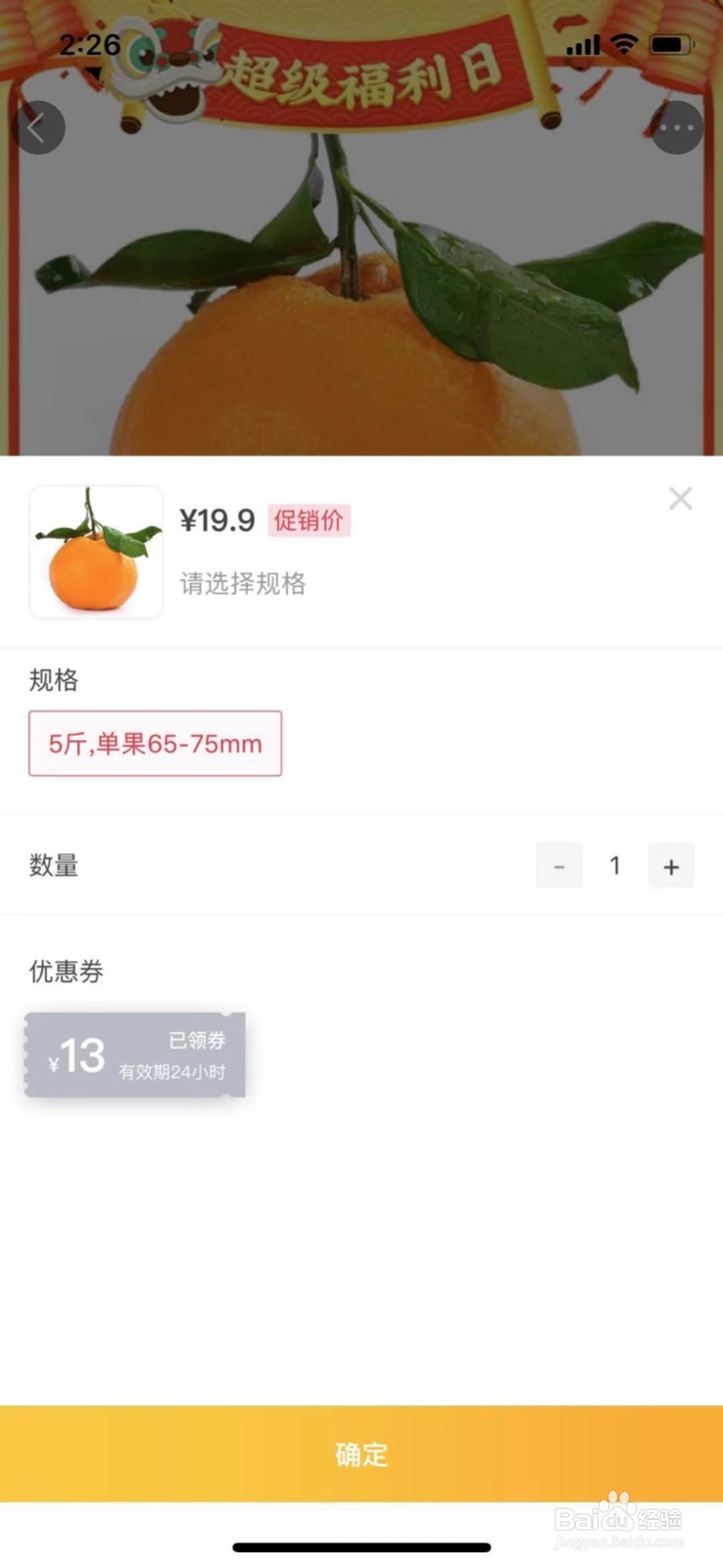
Task: Tap the 优惠券 section header
Action: click(x=66, y=971)
